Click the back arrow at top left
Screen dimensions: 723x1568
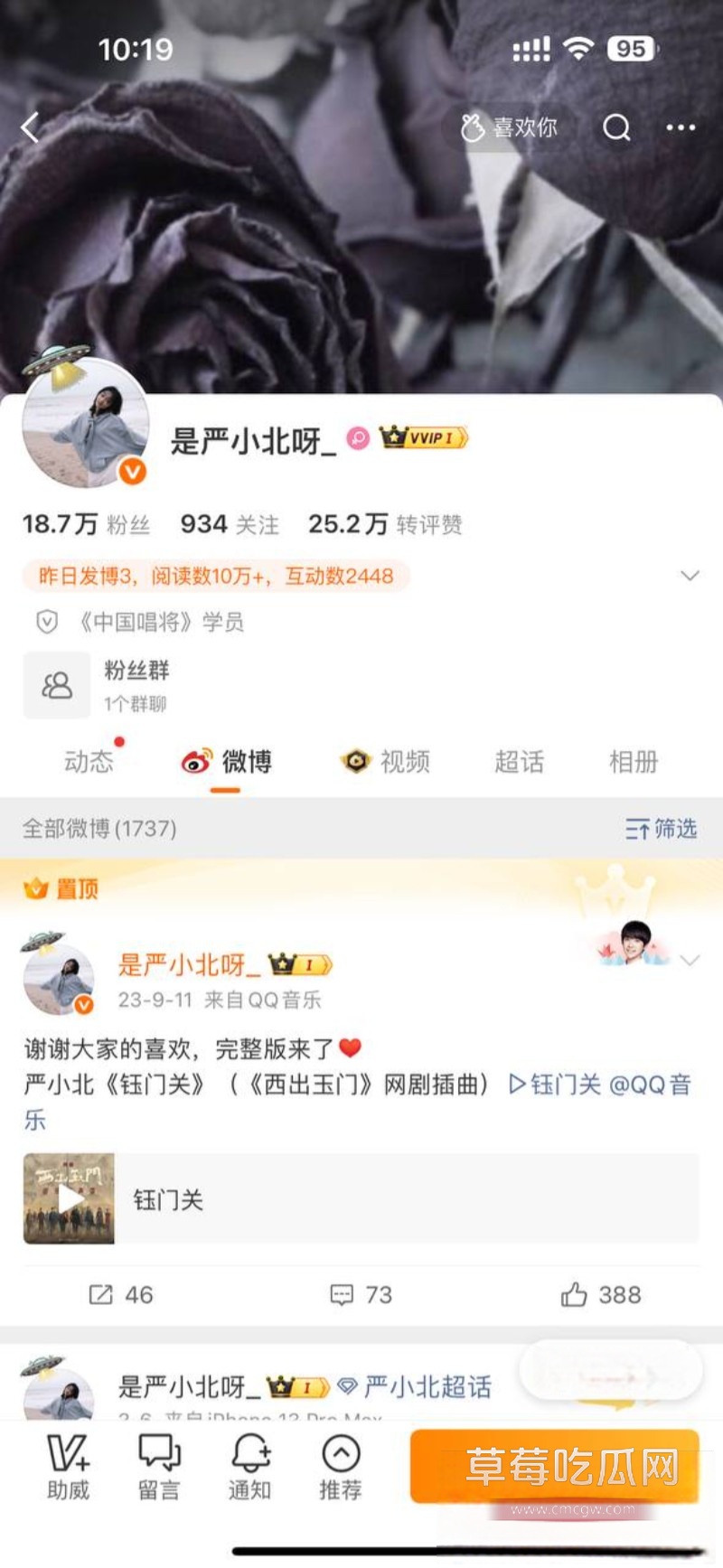[x=32, y=127]
